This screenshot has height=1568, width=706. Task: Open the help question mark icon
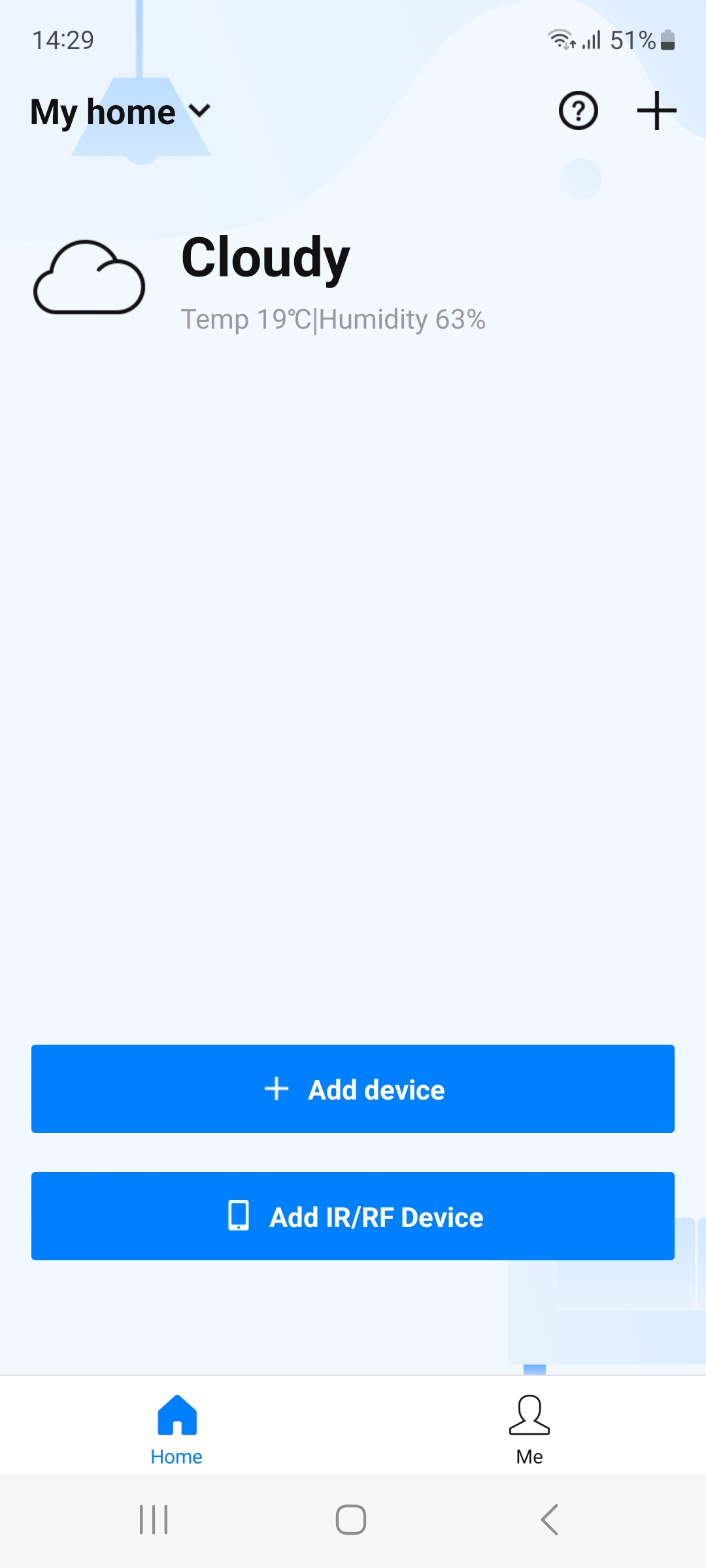(x=579, y=111)
